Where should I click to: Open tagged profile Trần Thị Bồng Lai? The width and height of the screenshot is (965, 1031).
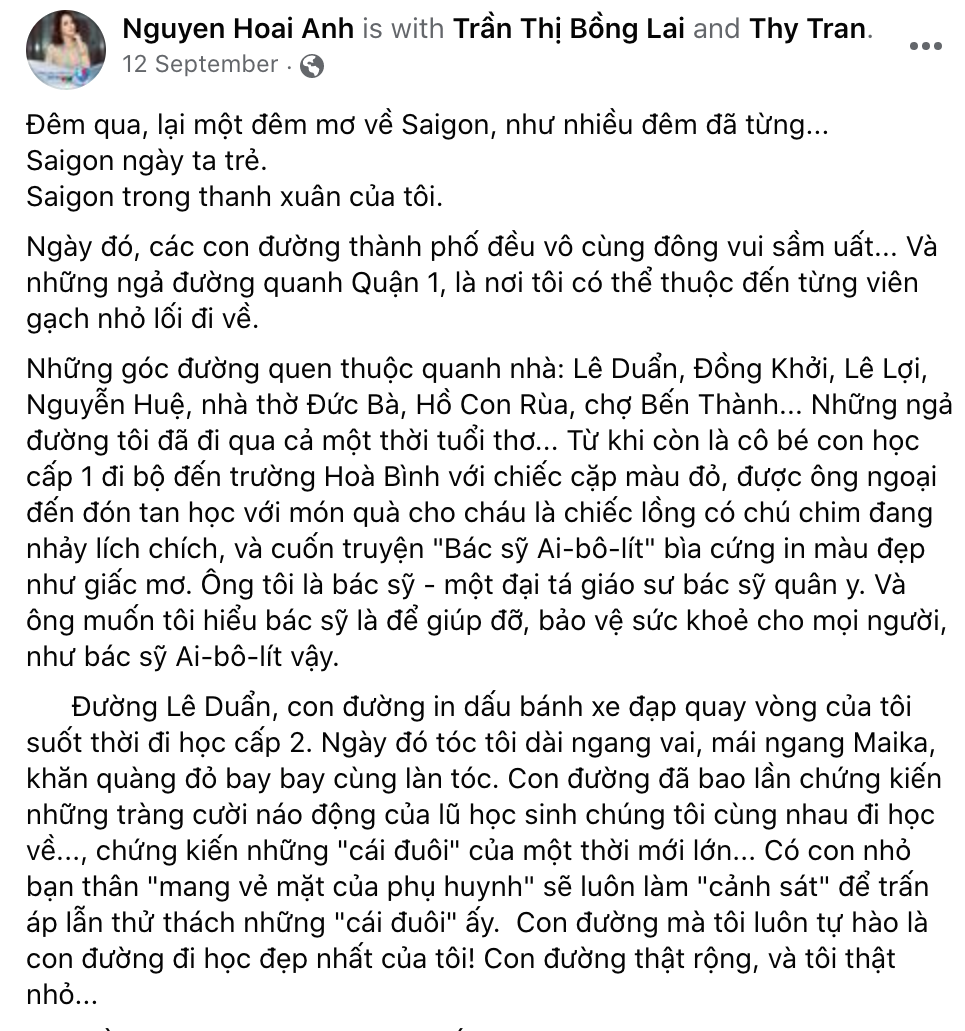click(568, 29)
